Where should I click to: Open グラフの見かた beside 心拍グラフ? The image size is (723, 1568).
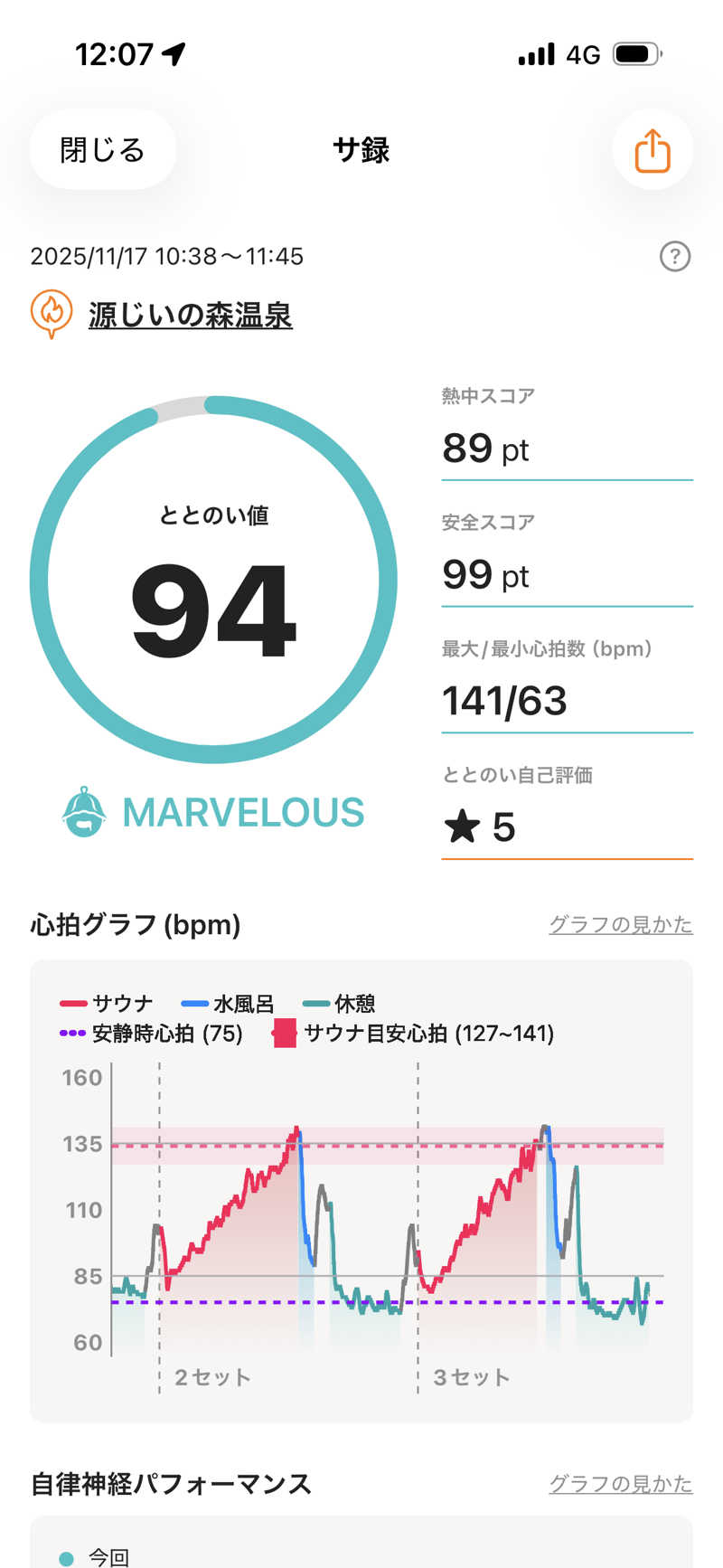(x=620, y=924)
